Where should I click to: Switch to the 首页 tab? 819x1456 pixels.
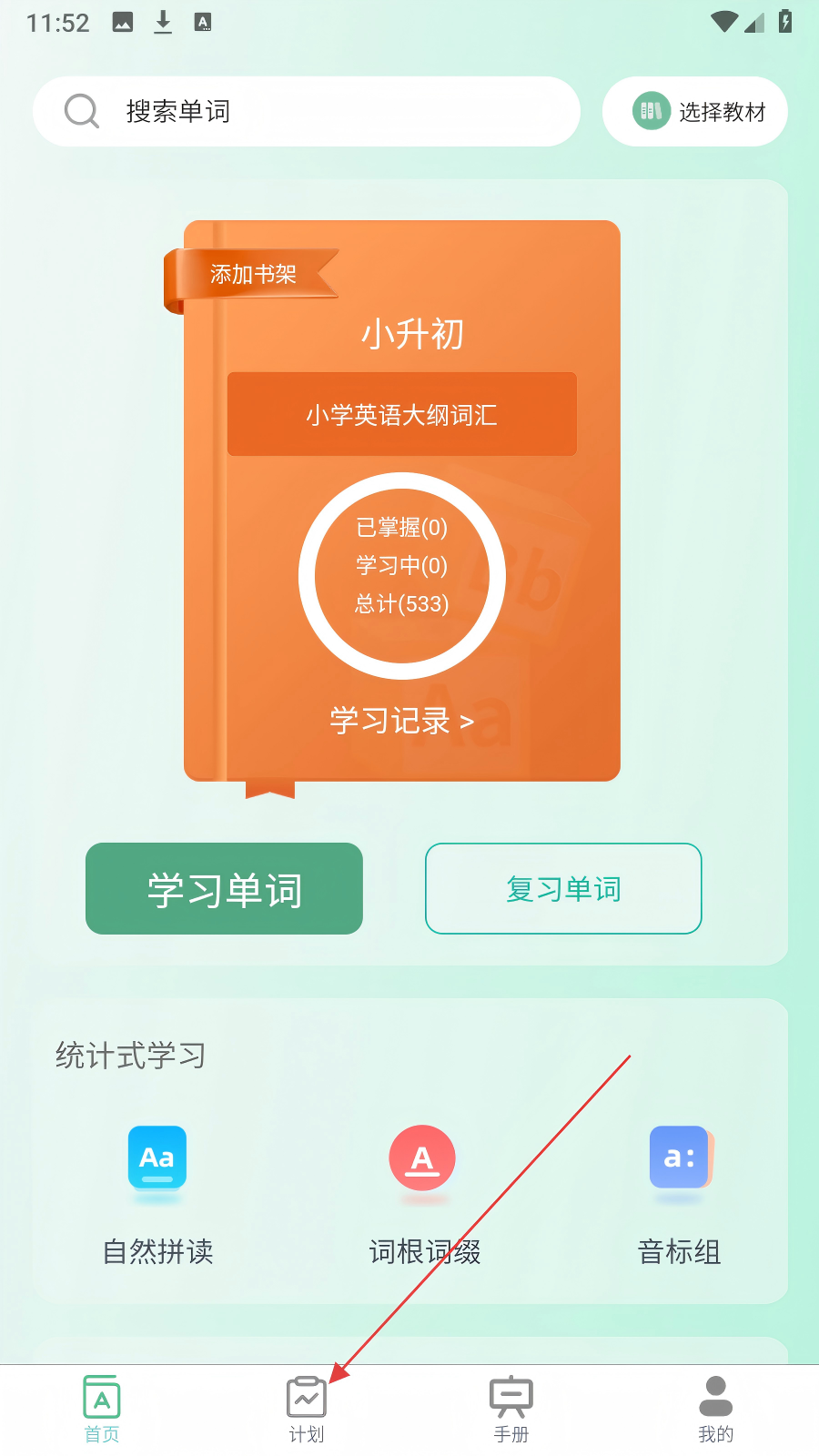(x=102, y=1410)
